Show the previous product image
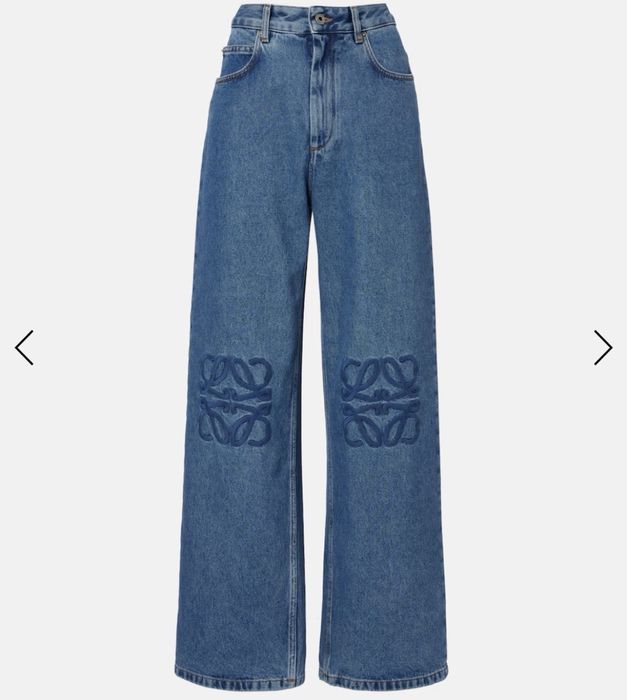The image size is (627, 700). [24, 347]
